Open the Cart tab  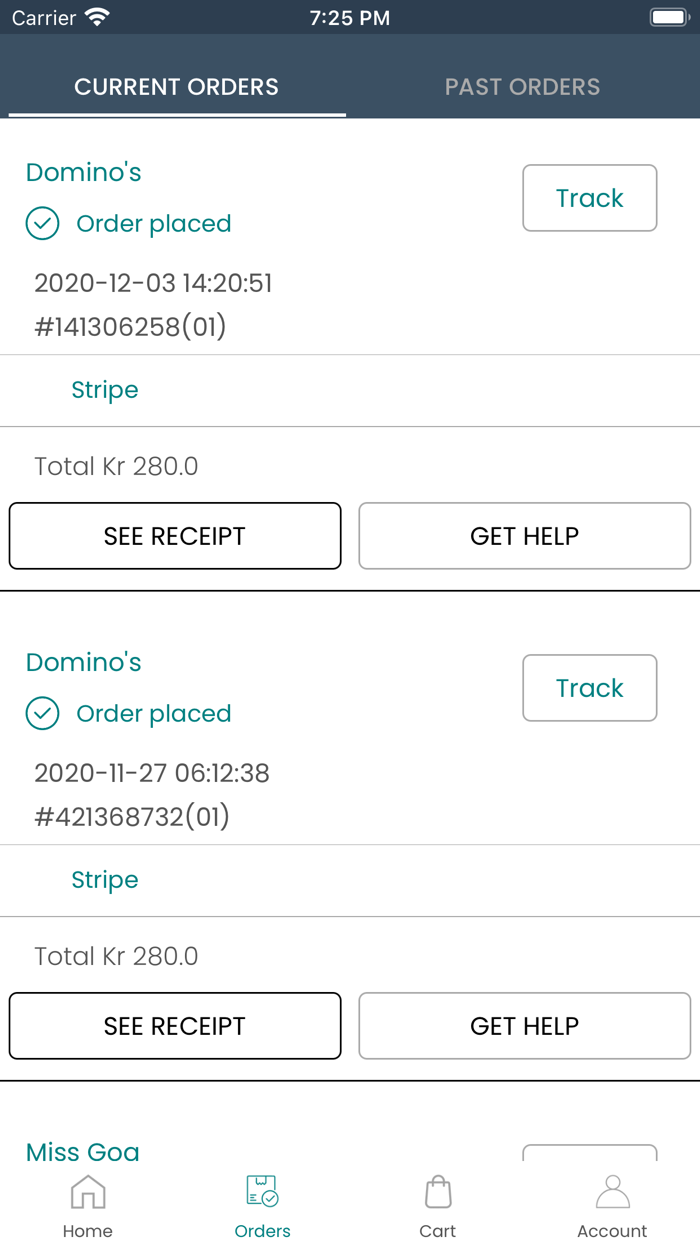438,1206
